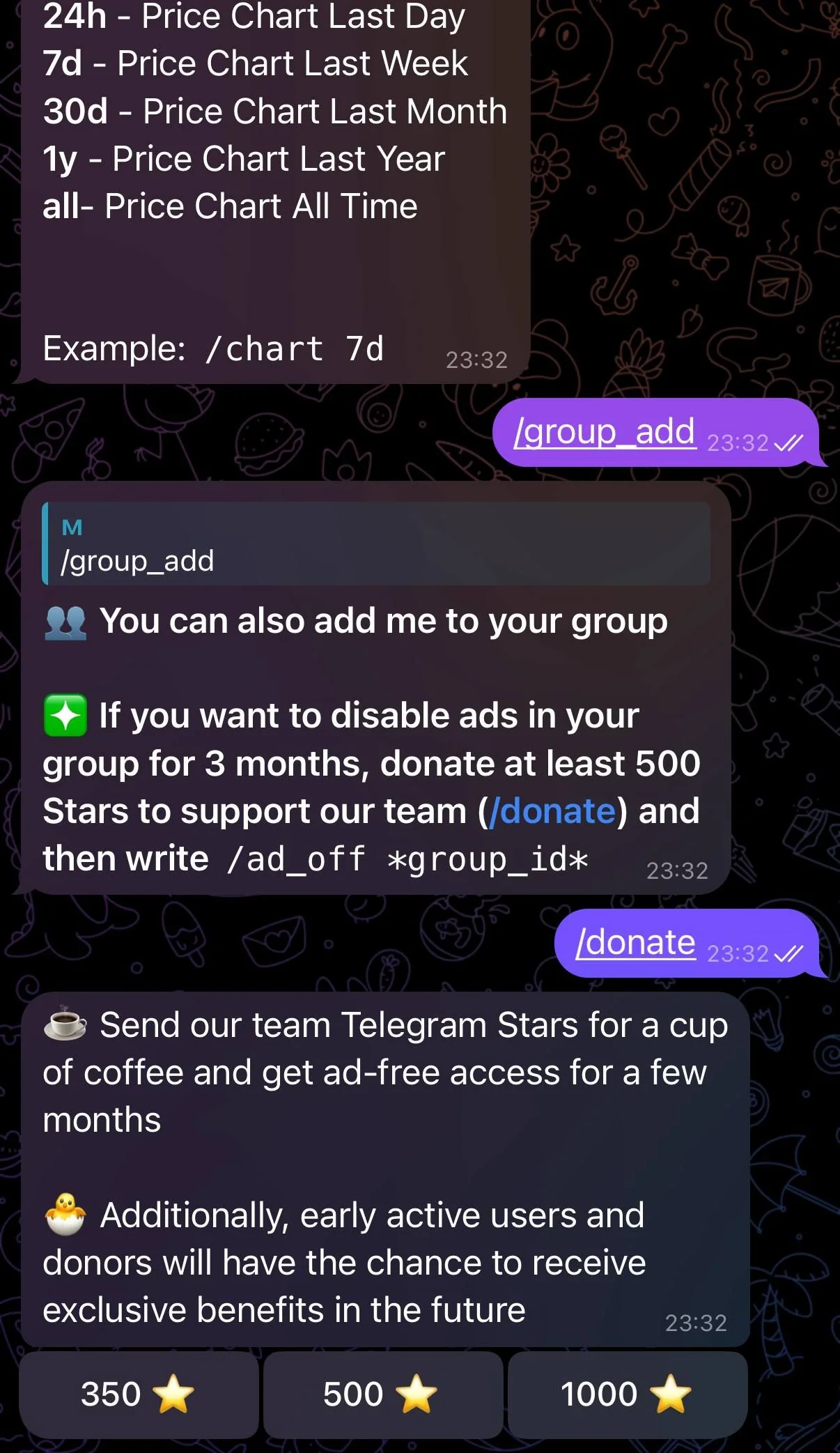Tap the sent /group_add command
The width and height of the screenshot is (840, 1453).
pyautogui.click(x=605, y=431)
